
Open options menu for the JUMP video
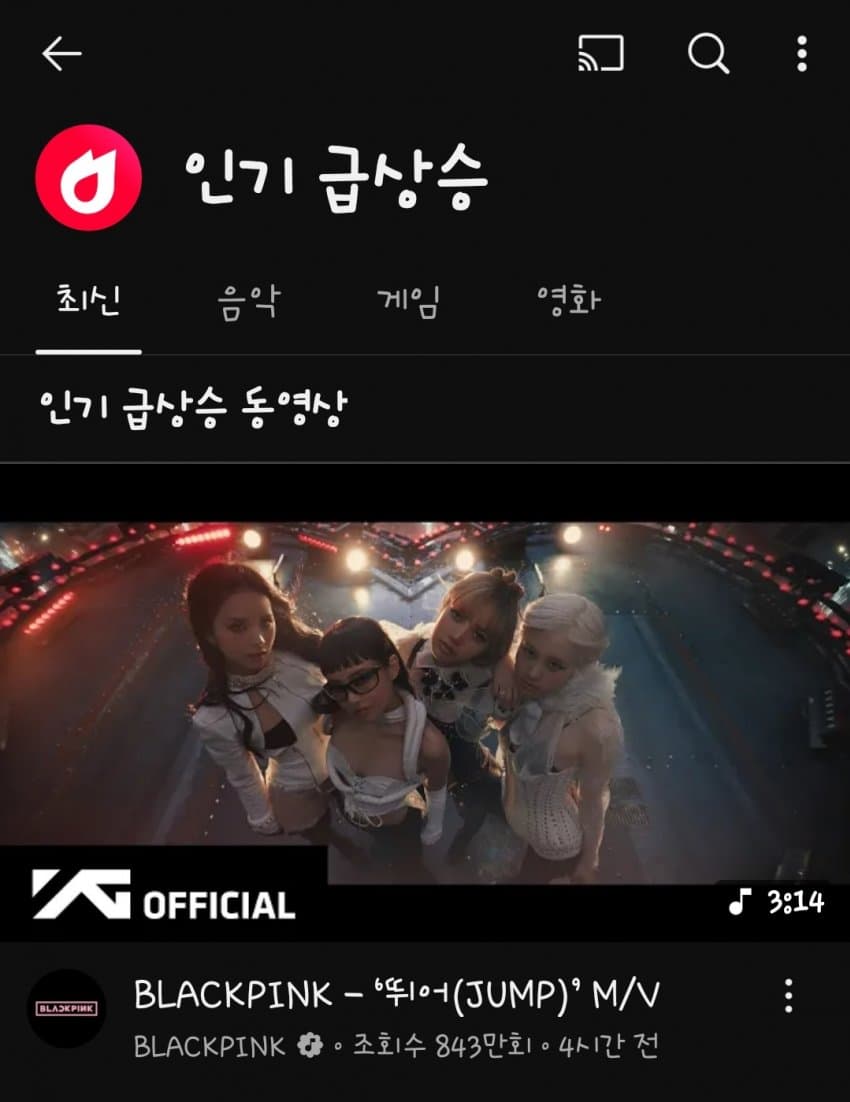point(789,996)
